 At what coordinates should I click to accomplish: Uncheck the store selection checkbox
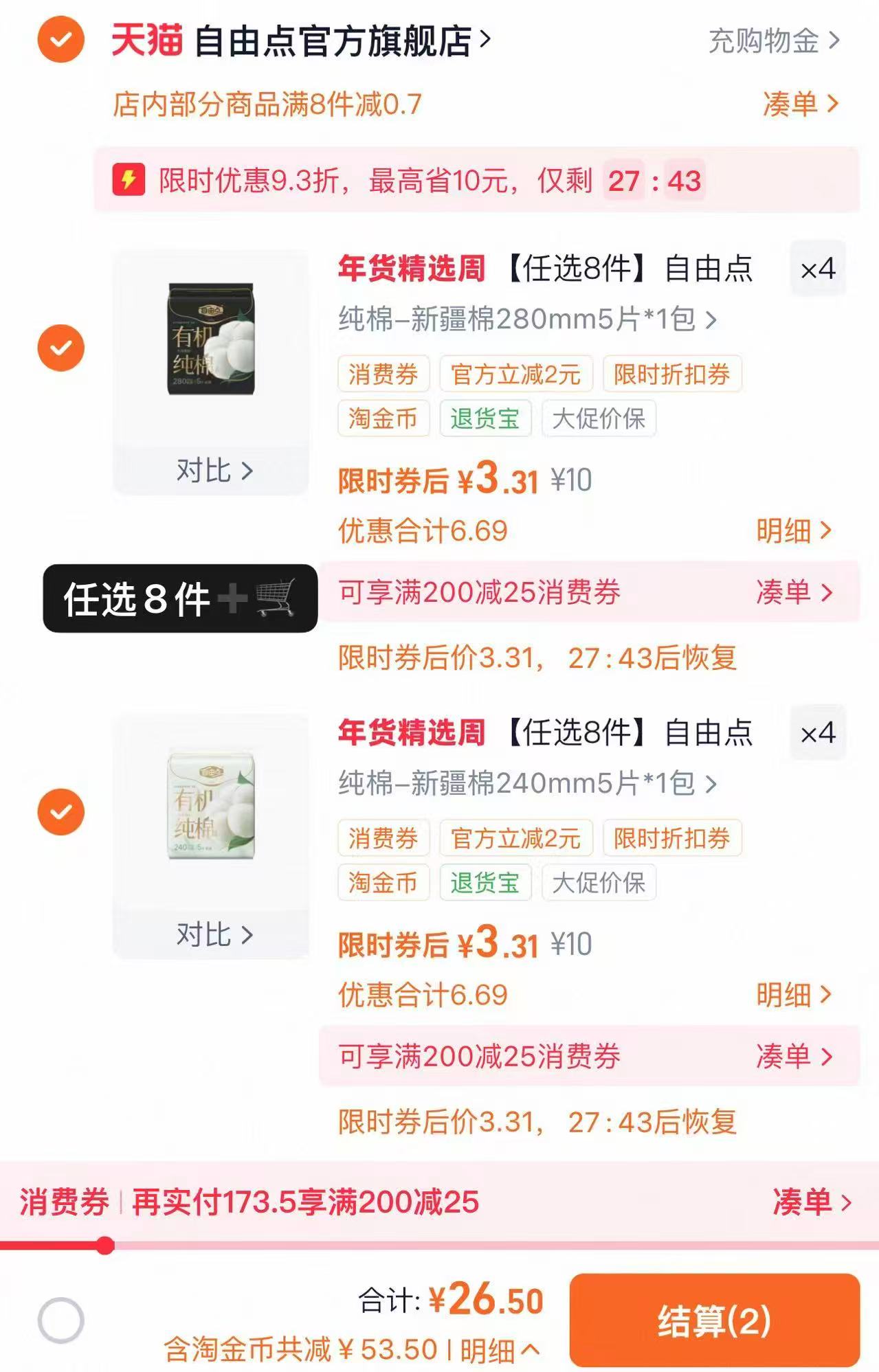(60, 39)
